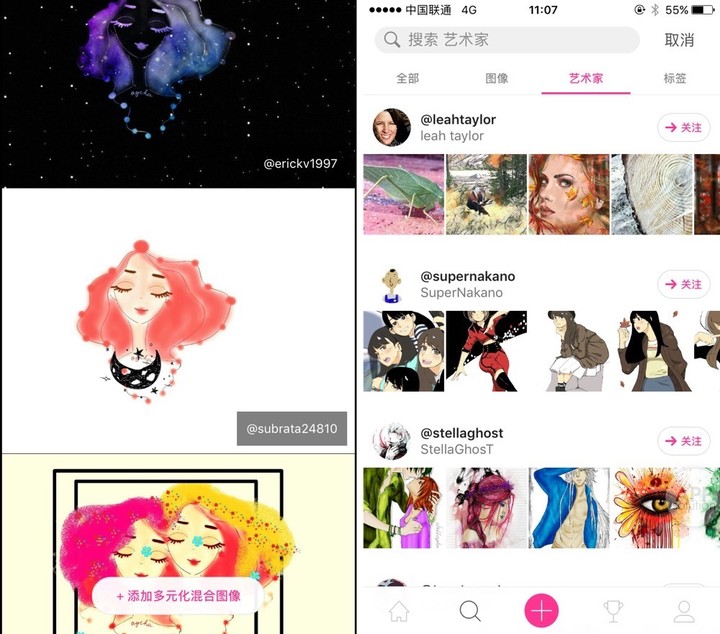Tap the search artists field
Image resolution: width=720 pixels, height=634 pixels.
[505, 40]
